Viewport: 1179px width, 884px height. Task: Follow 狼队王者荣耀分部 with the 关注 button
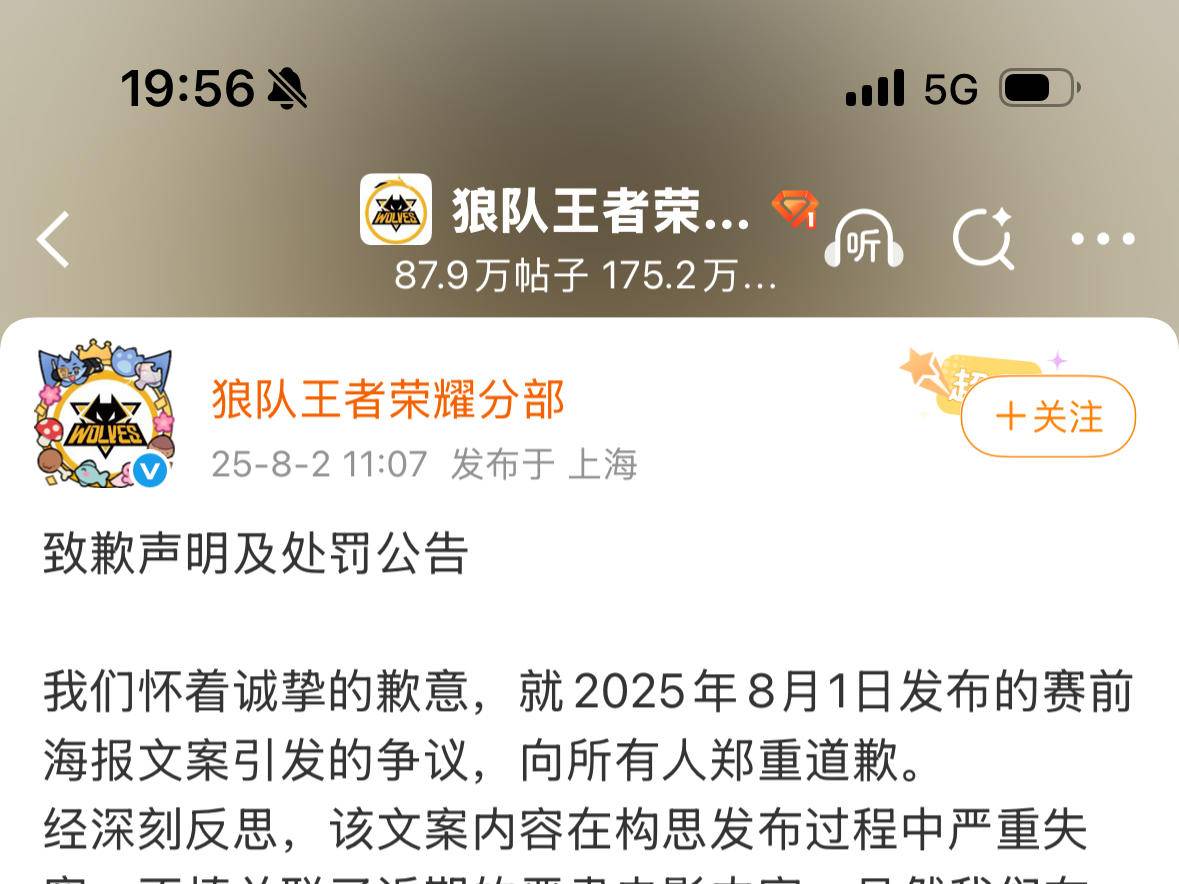point(1048,416)
